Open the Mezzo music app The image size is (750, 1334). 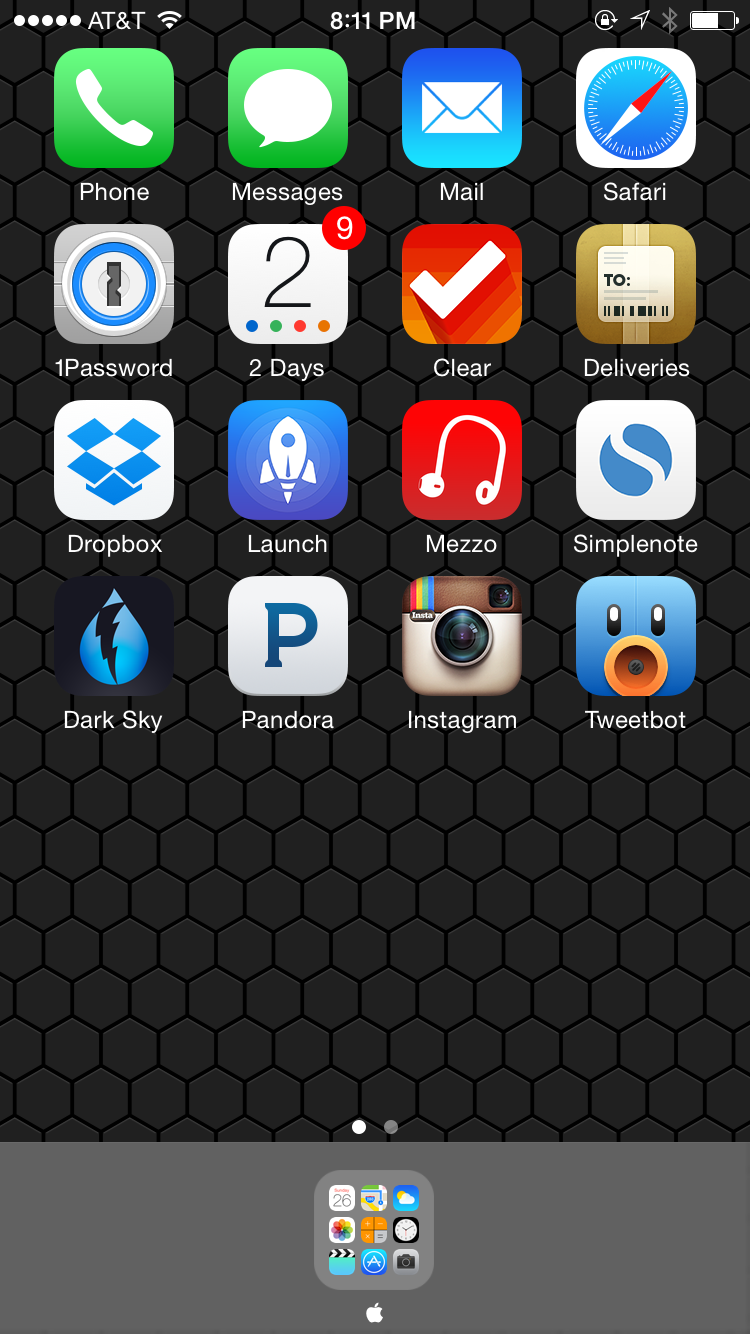pos(462,460)
